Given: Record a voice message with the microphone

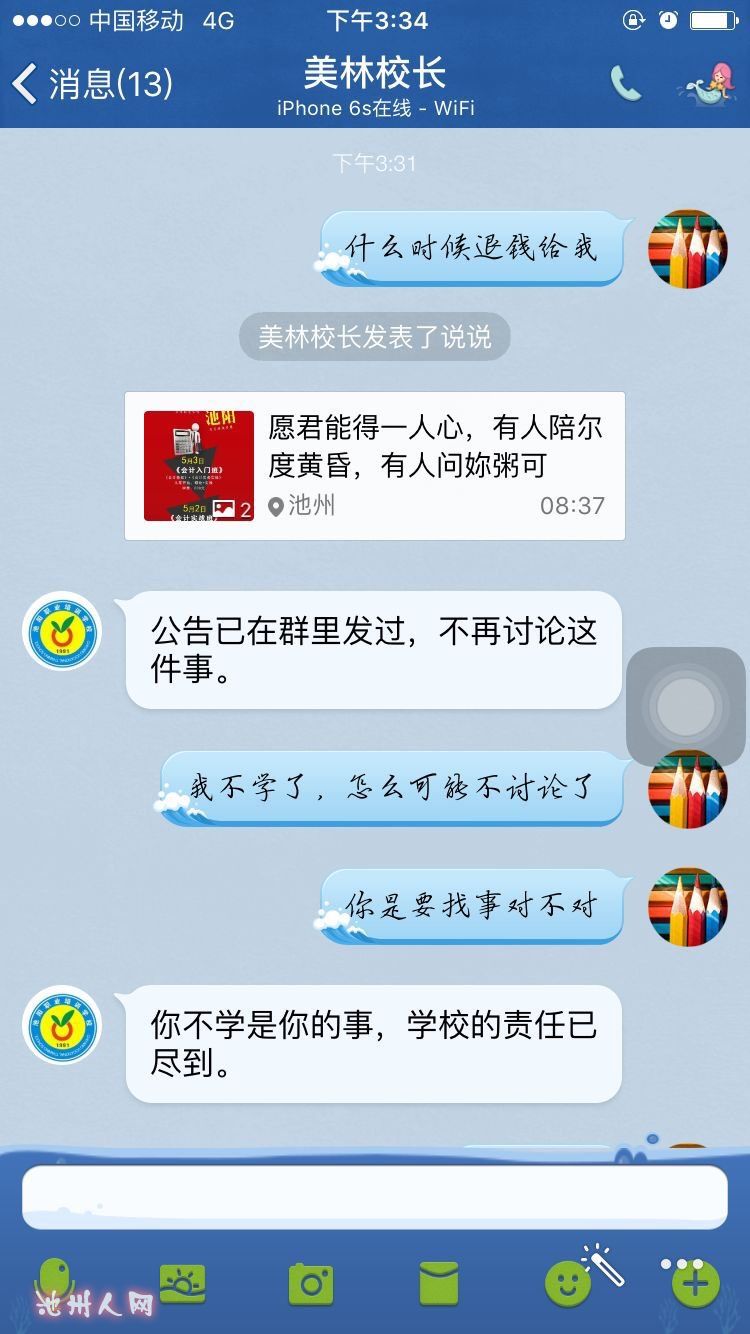Looking at the screenshot, I should [x=54, y=1279].
